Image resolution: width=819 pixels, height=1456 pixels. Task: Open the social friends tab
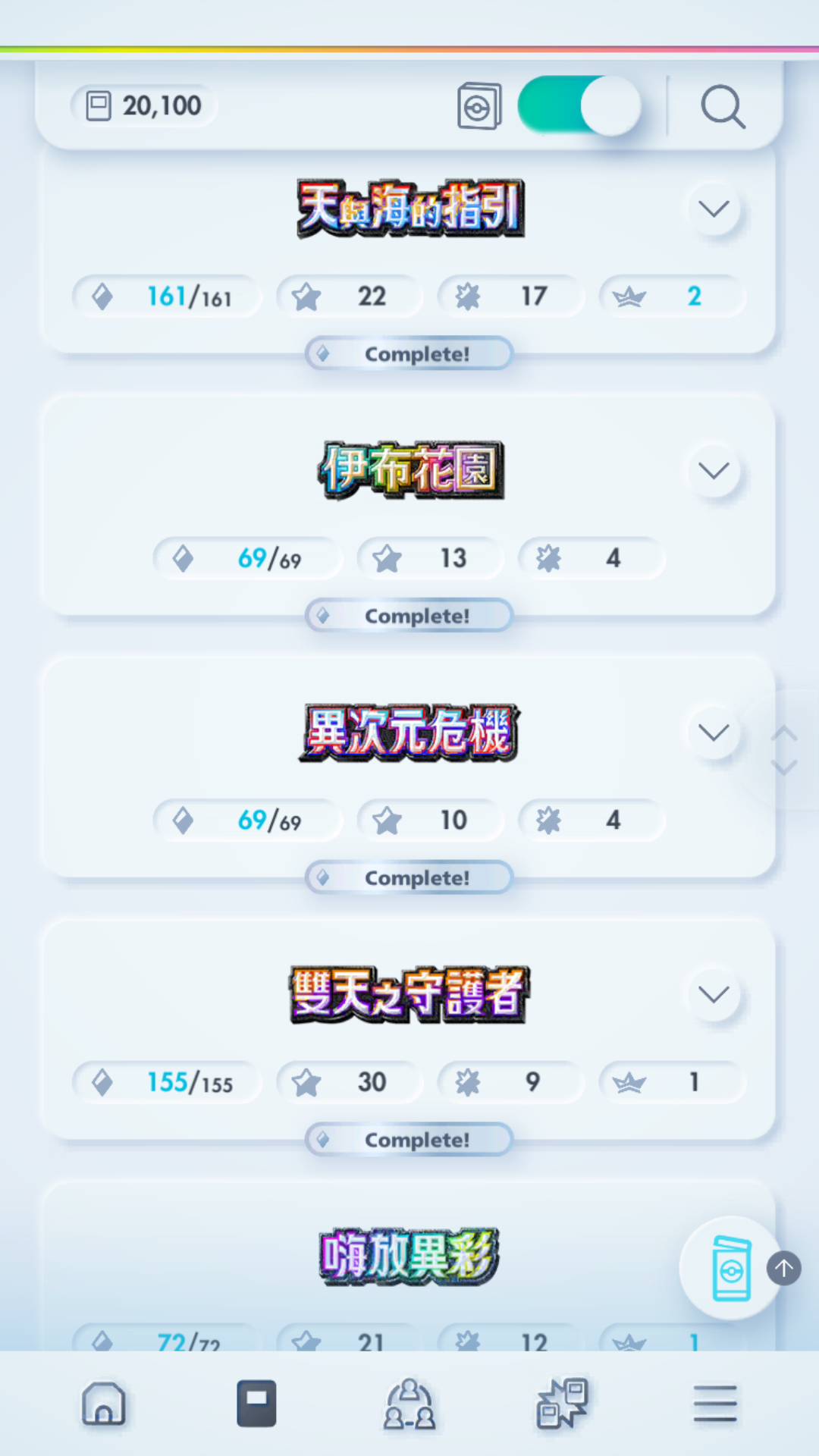point(409,1404)
